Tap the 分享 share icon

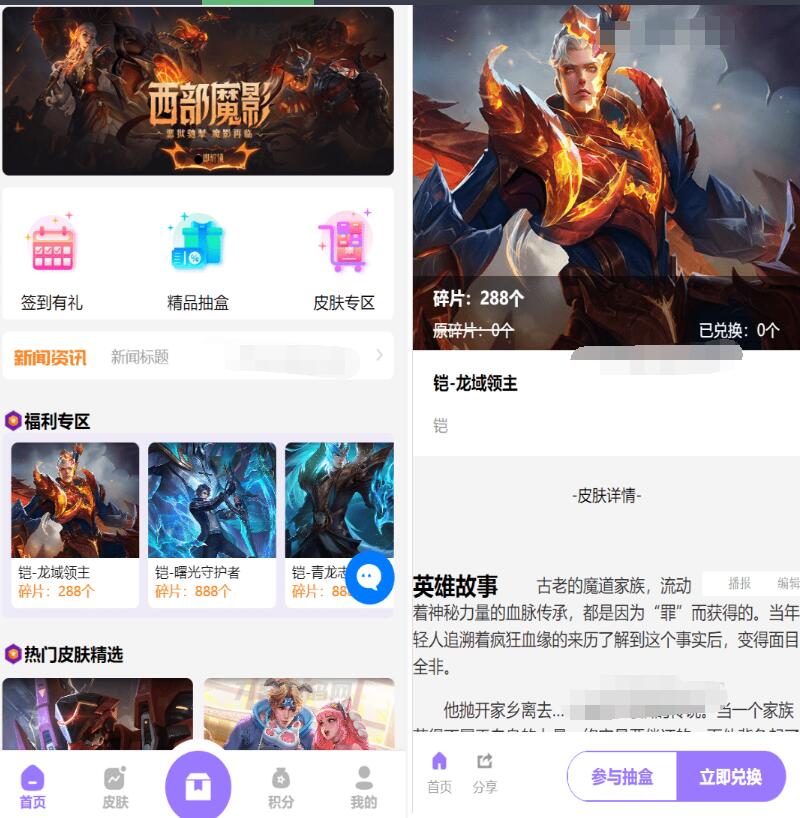[485, 773]
